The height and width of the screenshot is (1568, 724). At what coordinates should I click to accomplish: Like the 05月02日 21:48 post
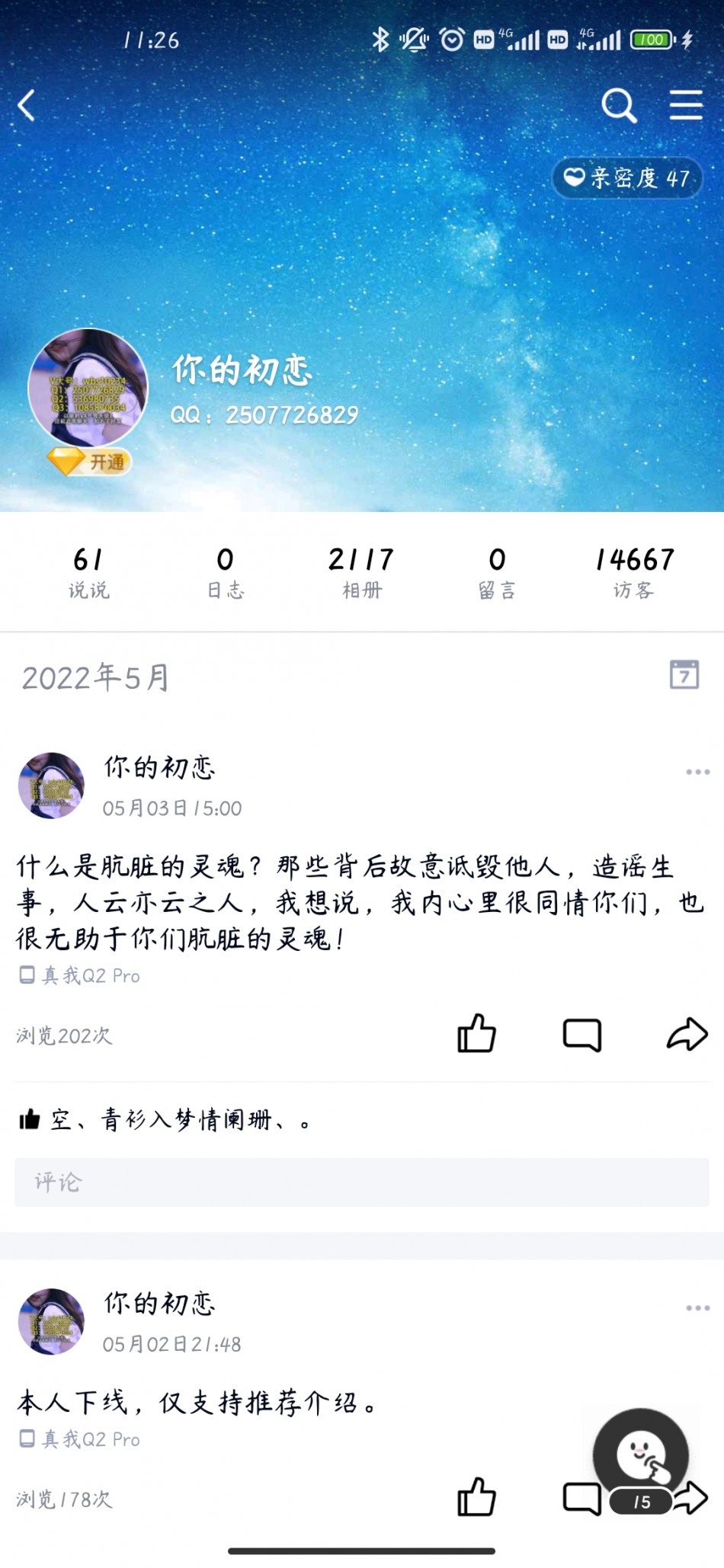click(x=476, y=1497)
